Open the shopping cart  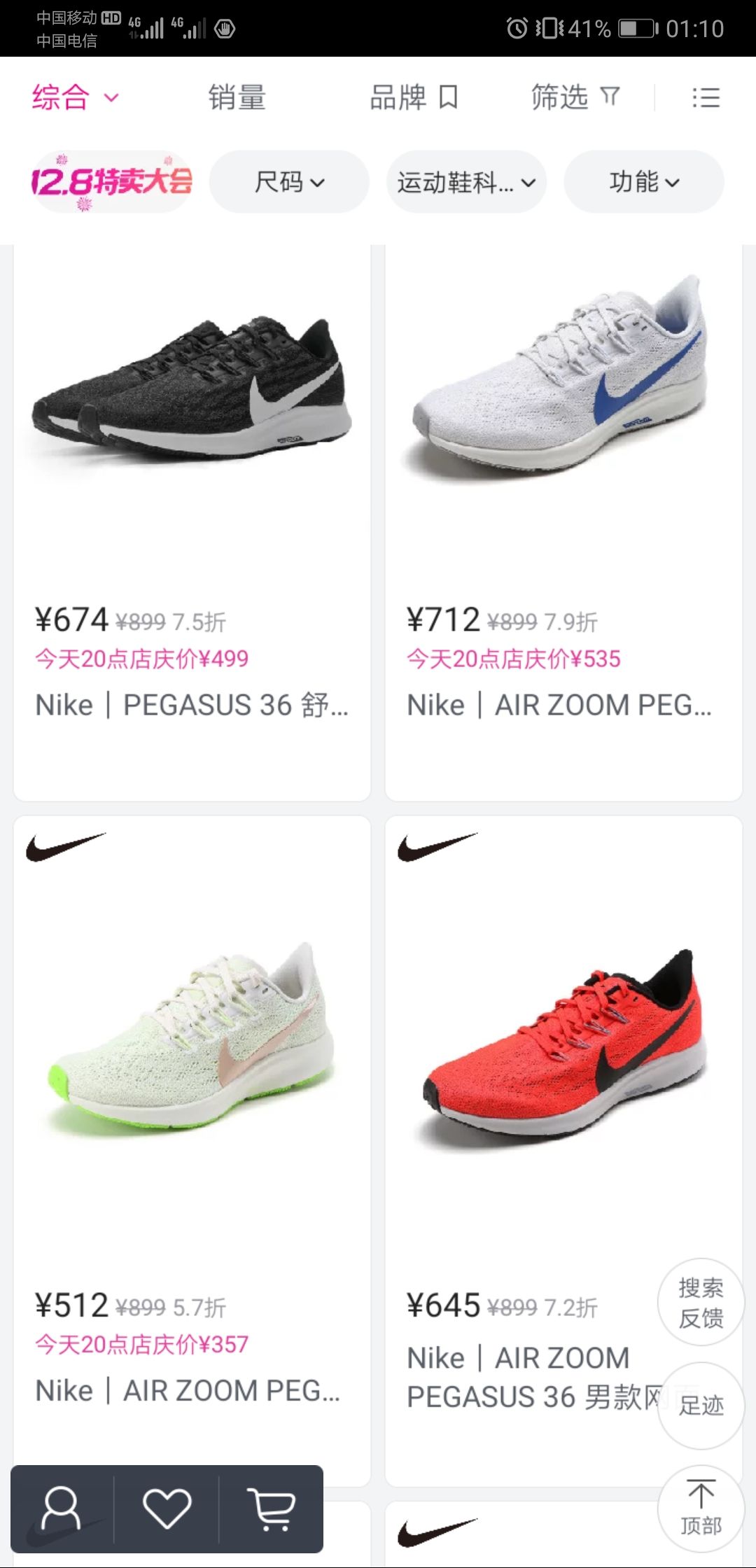coord(272,1508)
